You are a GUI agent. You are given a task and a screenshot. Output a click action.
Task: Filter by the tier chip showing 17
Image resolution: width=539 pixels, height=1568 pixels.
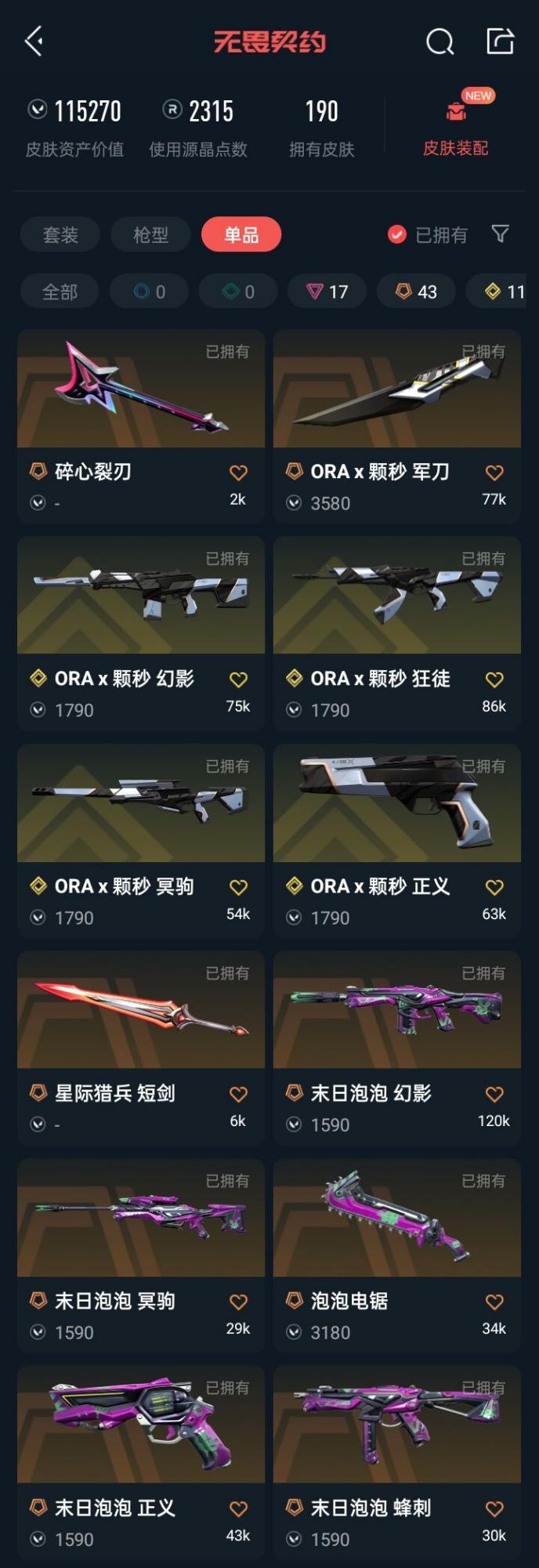[x=327, y=292]
